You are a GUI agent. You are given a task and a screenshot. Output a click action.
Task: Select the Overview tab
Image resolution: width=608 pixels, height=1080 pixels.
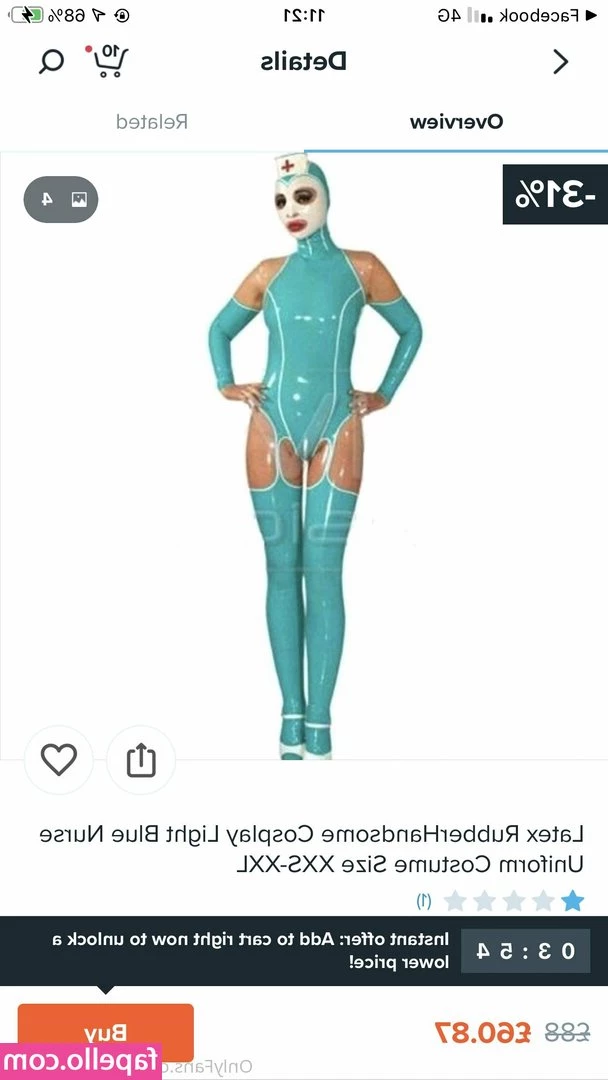pyautogui.click(x=457, y=122)
